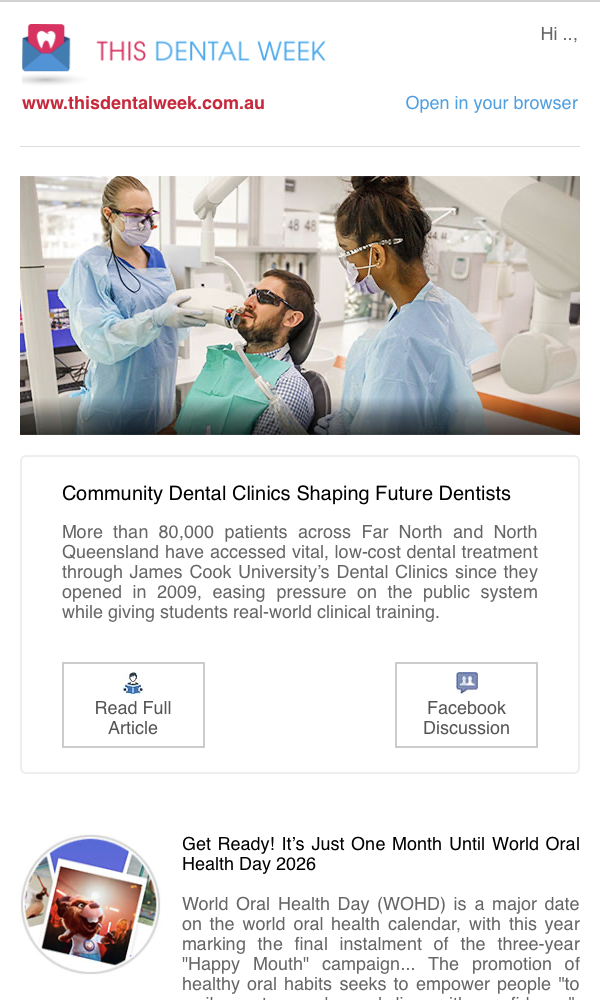
Task: Tap the World Oral Health Day thumbnail
Action: pos(91,904)
